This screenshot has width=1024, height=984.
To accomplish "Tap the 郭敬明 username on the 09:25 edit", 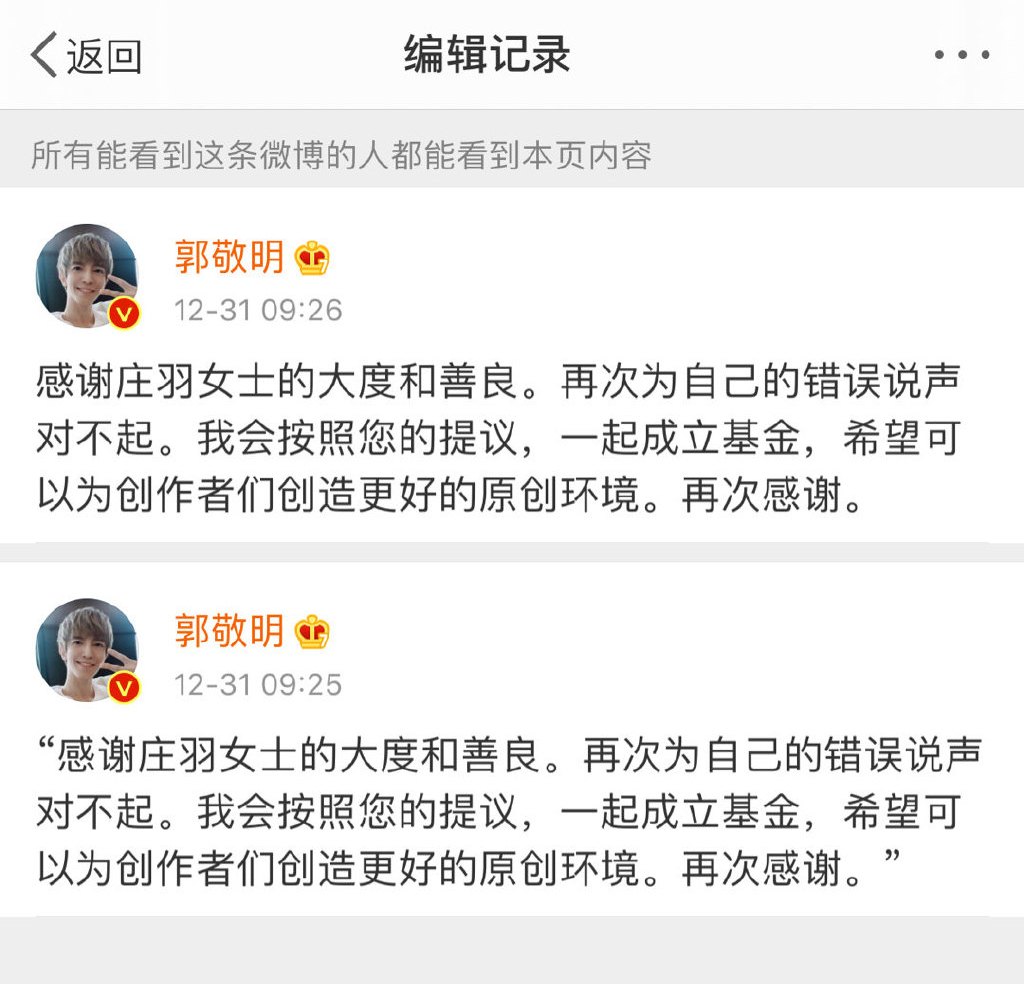I will pyautogui.click(x=229, y=631).
